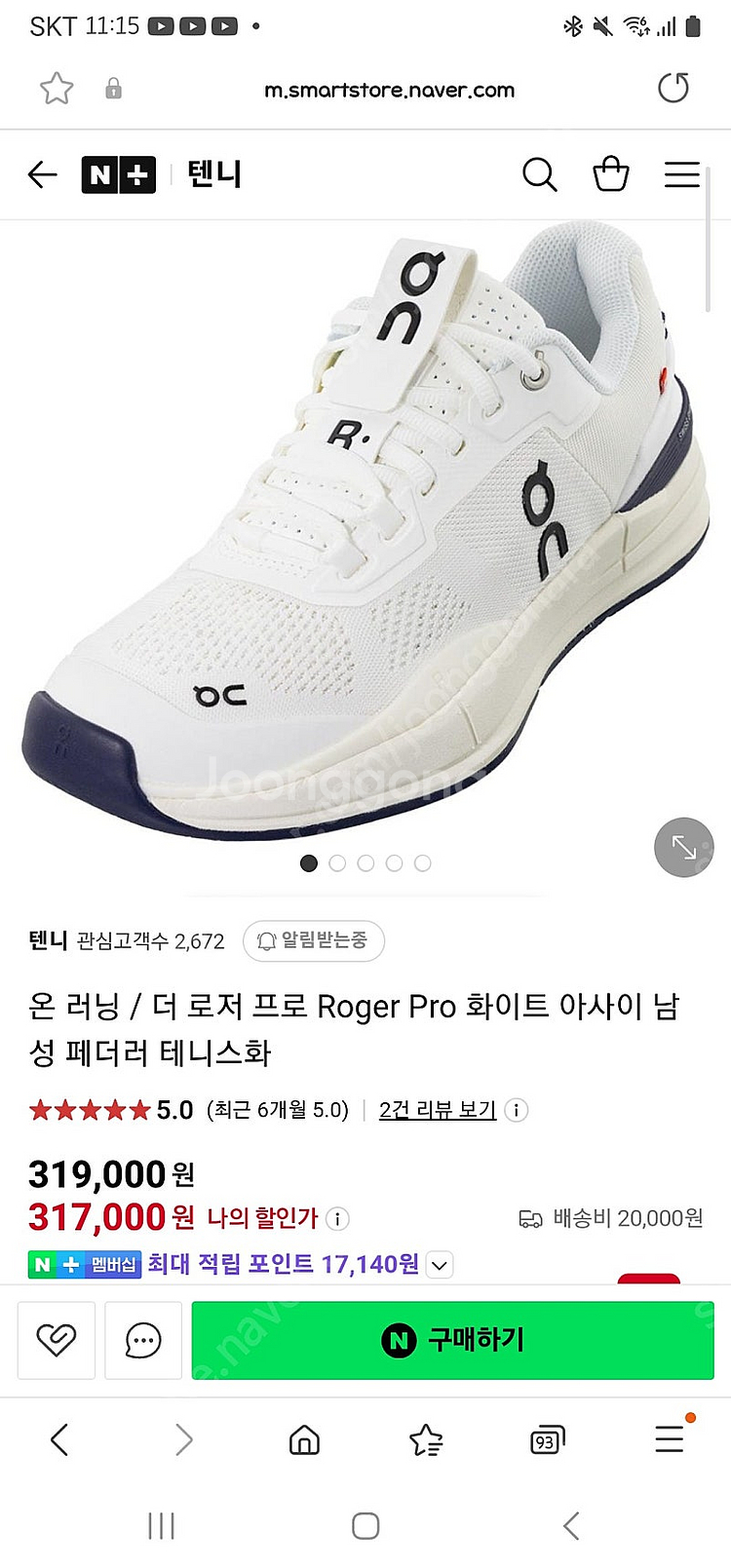Toggle the 알림받는중 notification setting

click(x=313, y=941)
